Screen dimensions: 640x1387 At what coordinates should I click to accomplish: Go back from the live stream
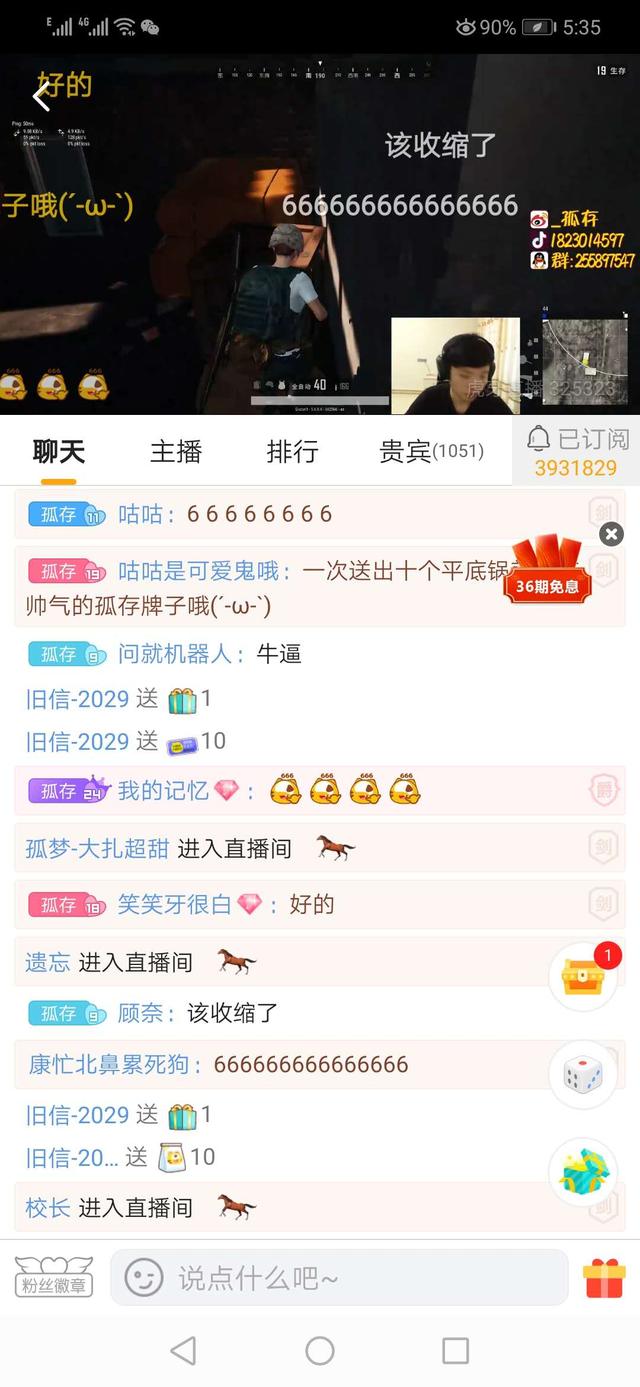coord(41,97)
